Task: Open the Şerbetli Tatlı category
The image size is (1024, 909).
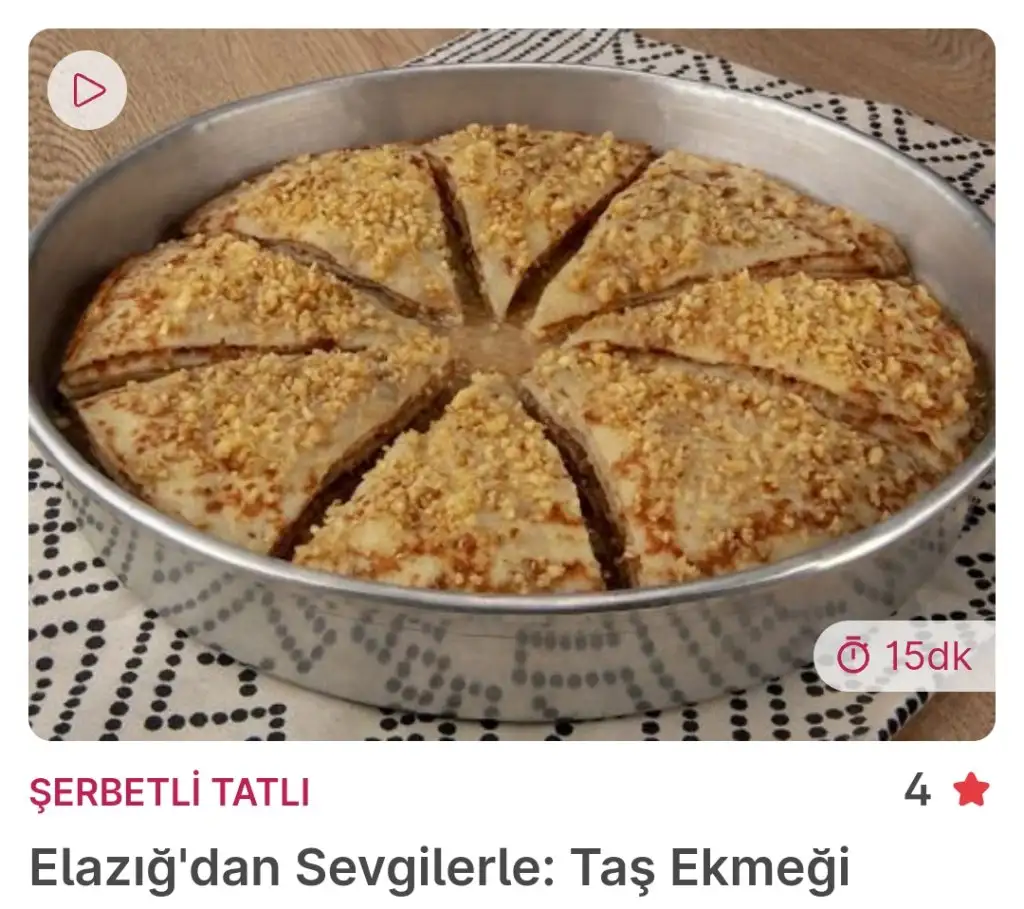Action: click(x=169, y=793)
